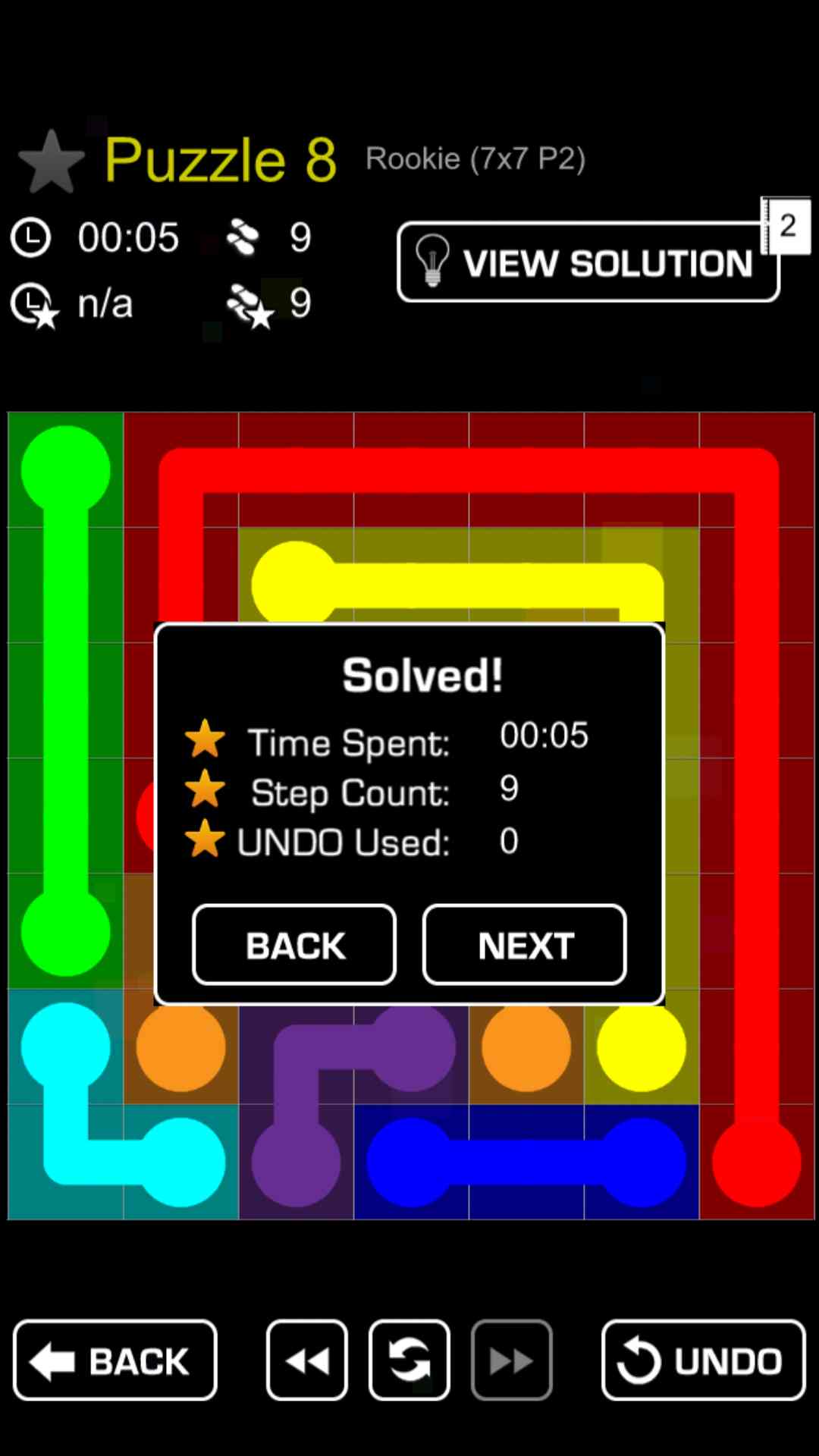This screenshot has height=1456, width=819.
Task: Tap the bottom BACK arrow button
Action: click(x=115, y=1360)
